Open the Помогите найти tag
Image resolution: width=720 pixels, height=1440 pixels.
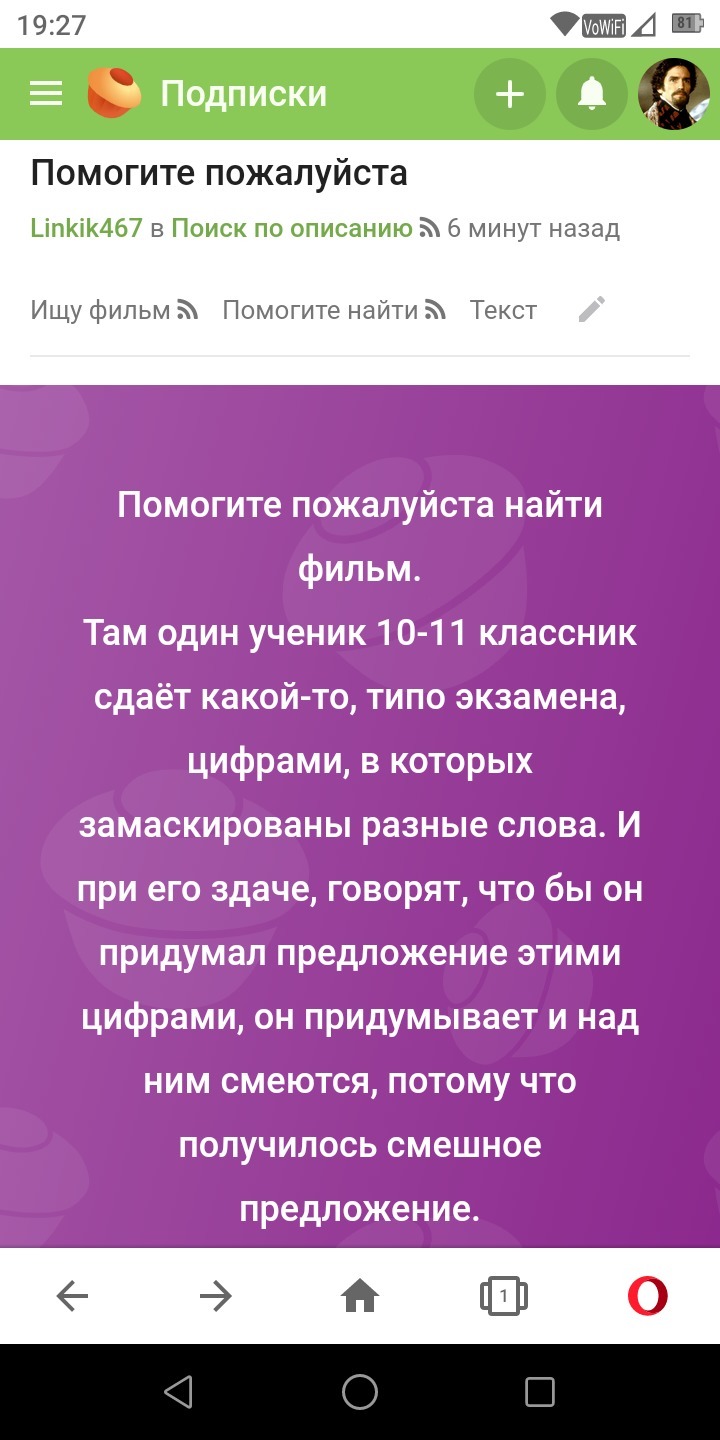[320, 310]
